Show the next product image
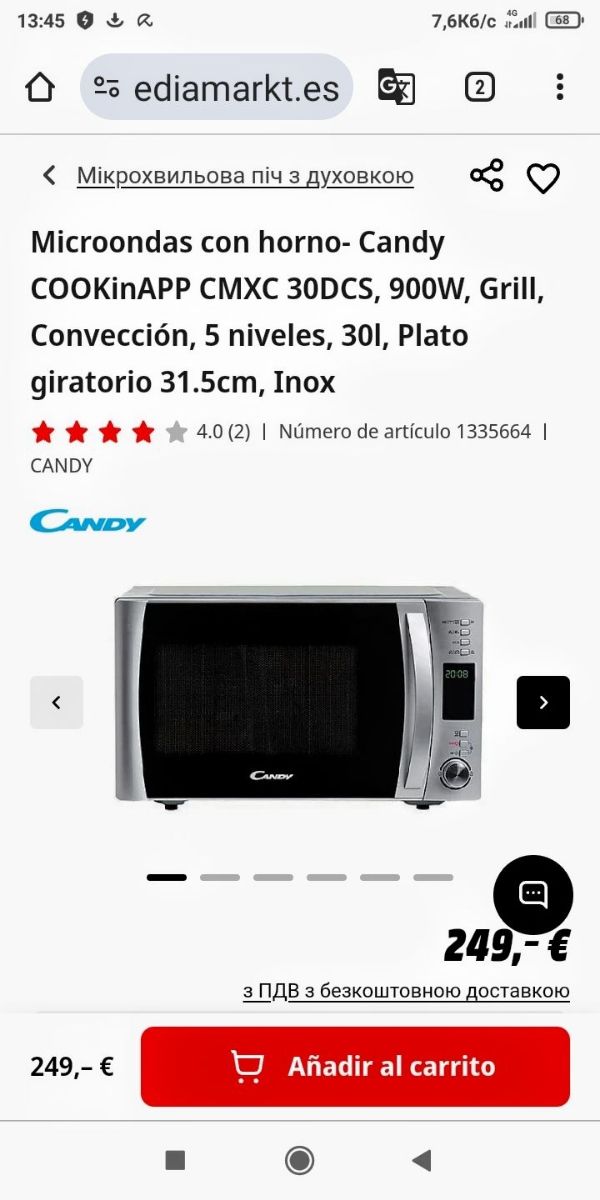This screenshot has height=1200, width=600. 543,702
